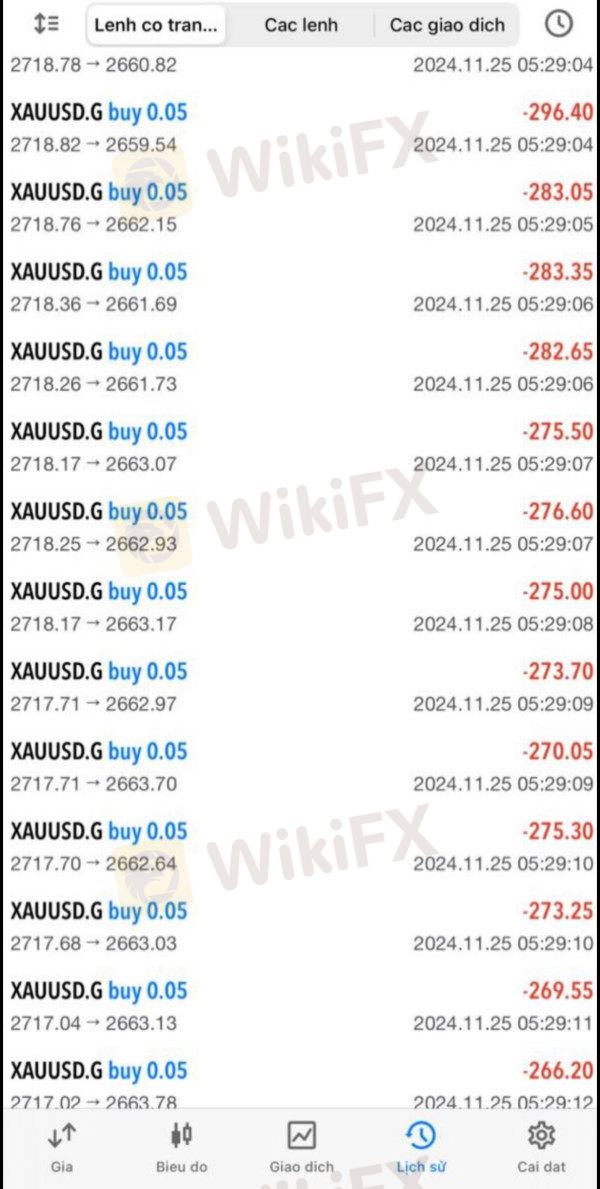Open the trade with loss -276.60

pyautogui.click(x=300, y=527)
